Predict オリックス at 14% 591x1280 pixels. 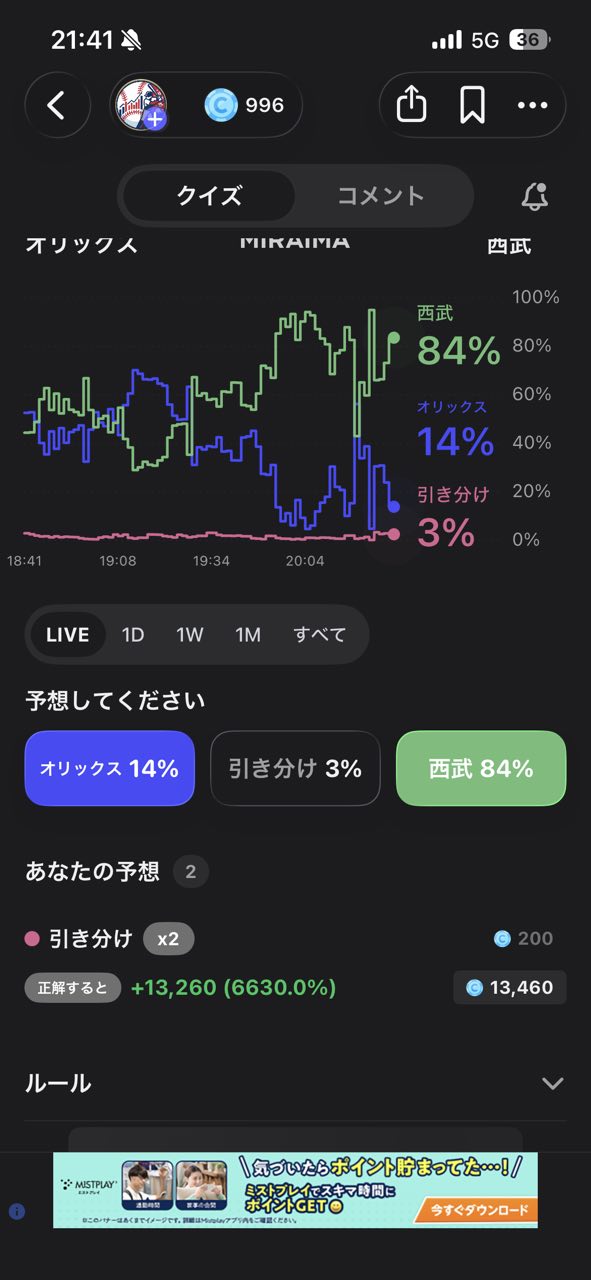(x=110, y=769)
